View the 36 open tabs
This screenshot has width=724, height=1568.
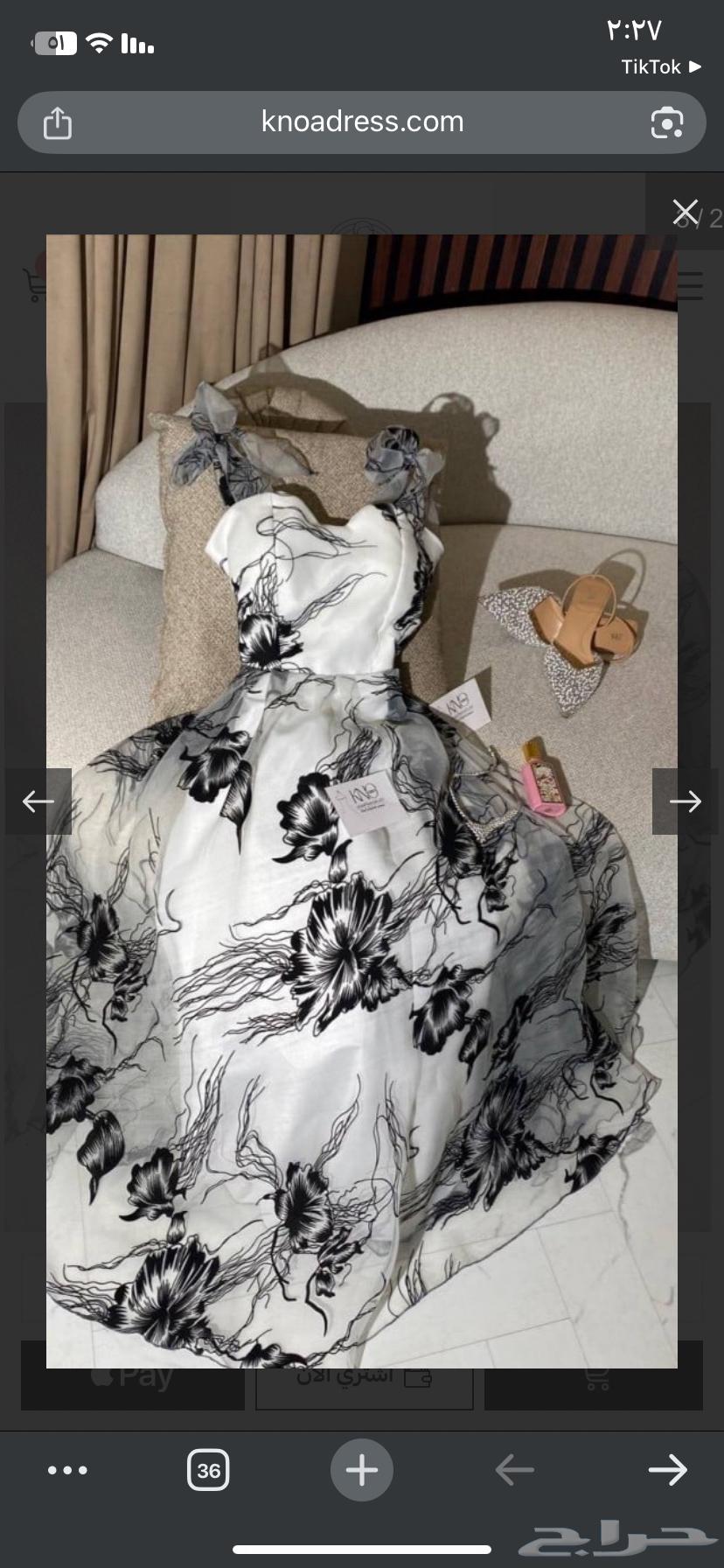tap(208, 1470)
